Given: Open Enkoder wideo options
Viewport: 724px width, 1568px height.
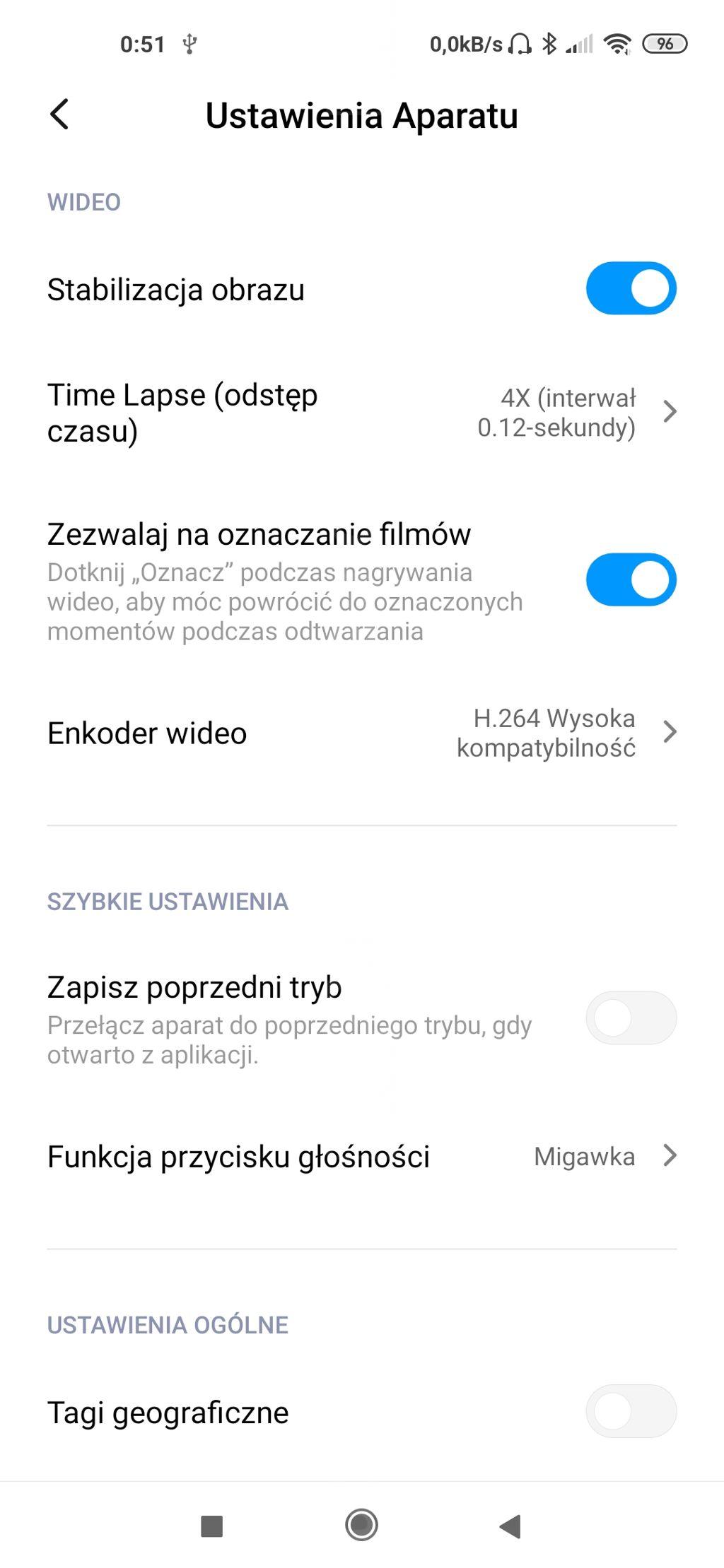Looking at the screenshot, I should tap(361, 733).
